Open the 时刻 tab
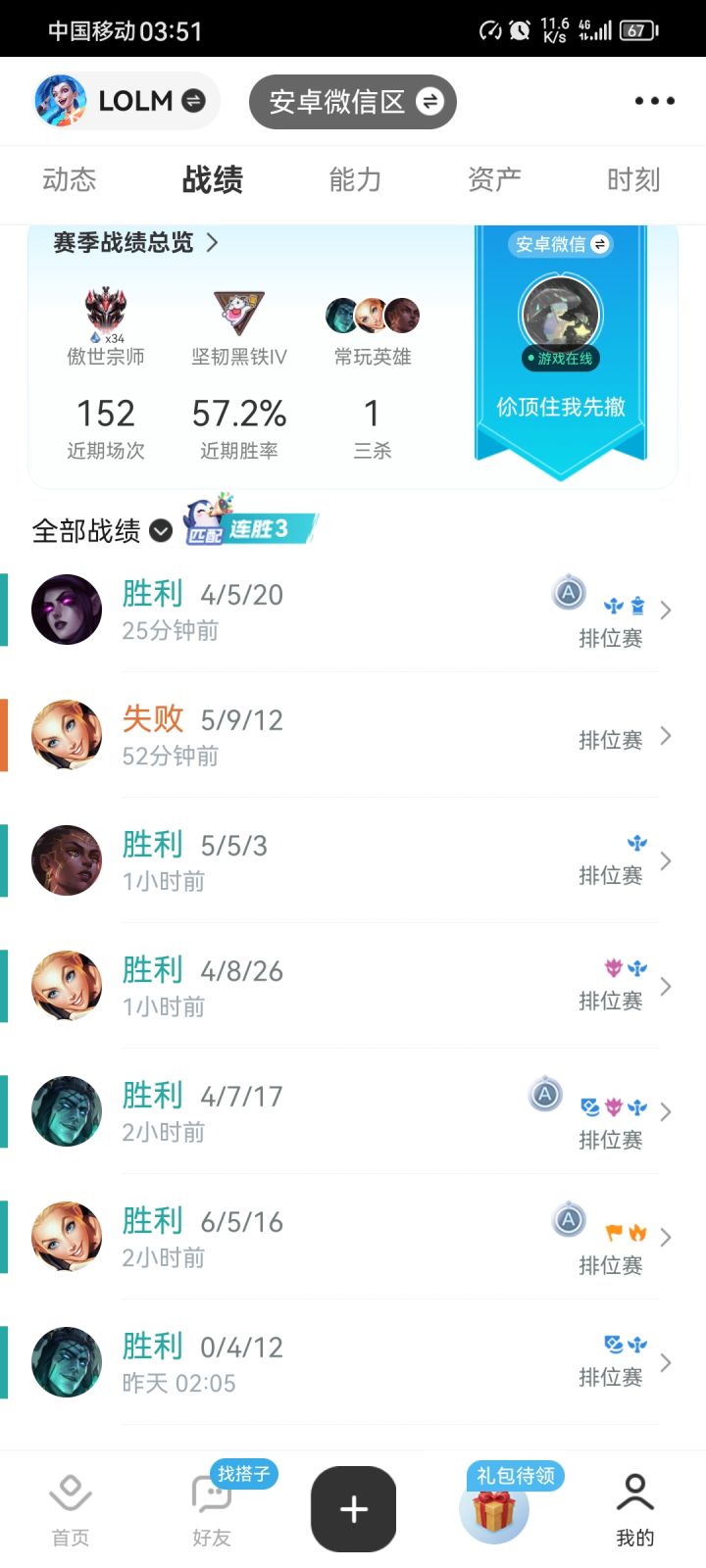Screen dimensions: 706x1568 click(633, 179)
